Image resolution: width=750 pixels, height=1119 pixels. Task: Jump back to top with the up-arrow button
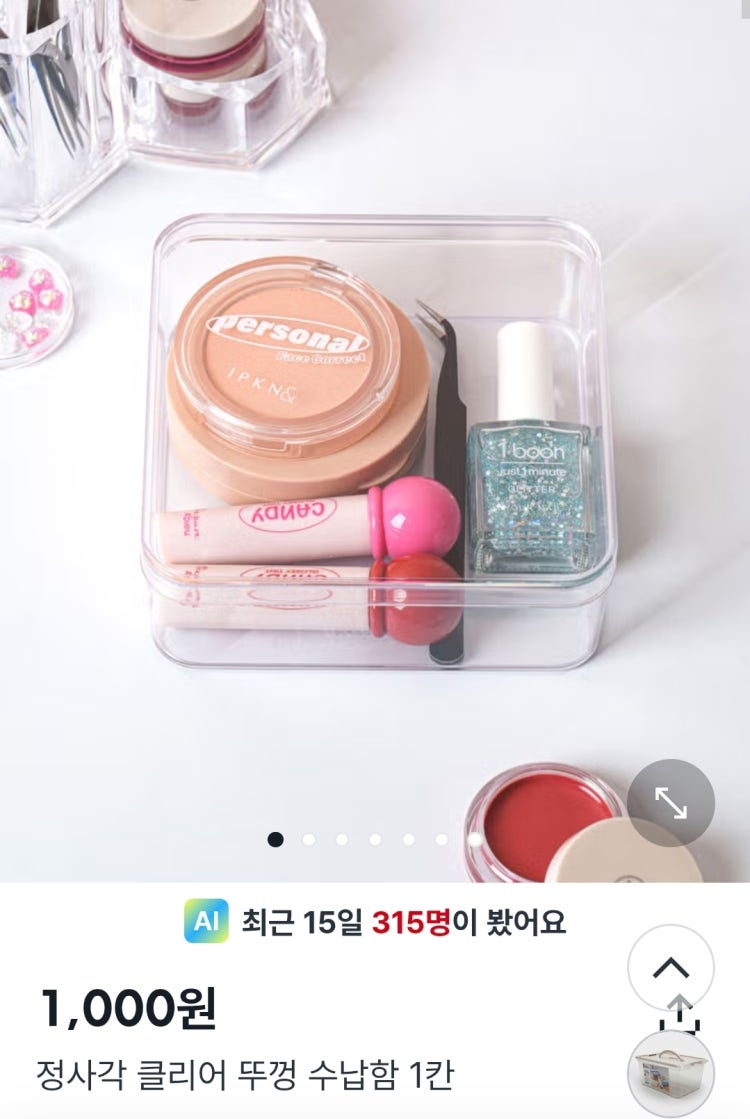[x=670, y=967]
